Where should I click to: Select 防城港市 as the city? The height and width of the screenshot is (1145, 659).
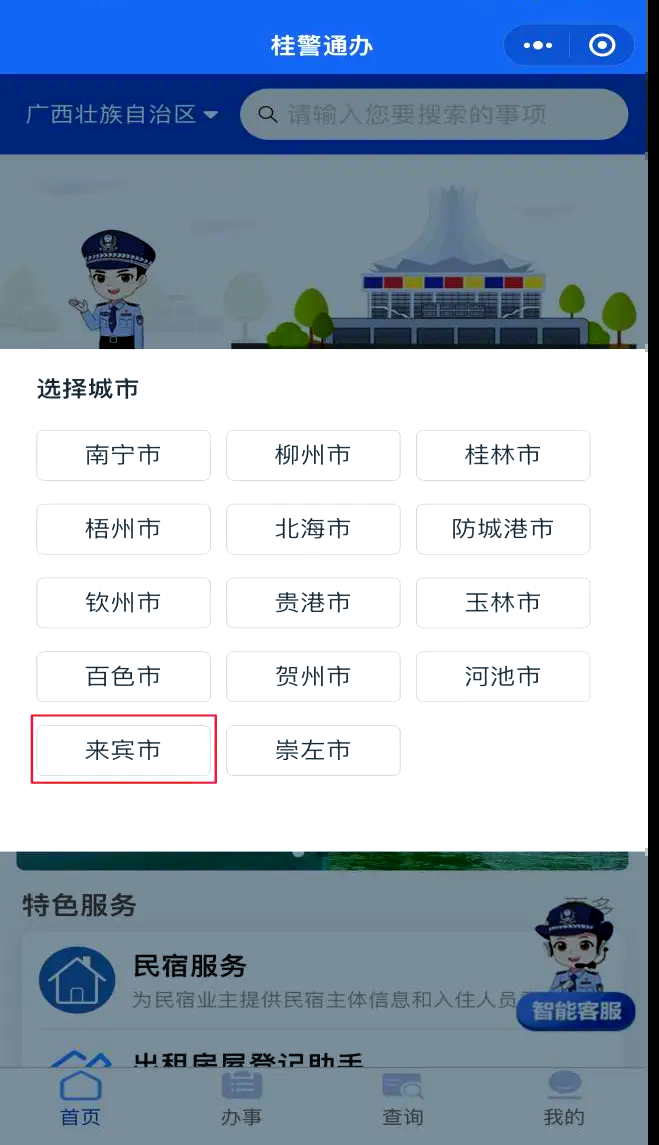pos(502,529)
